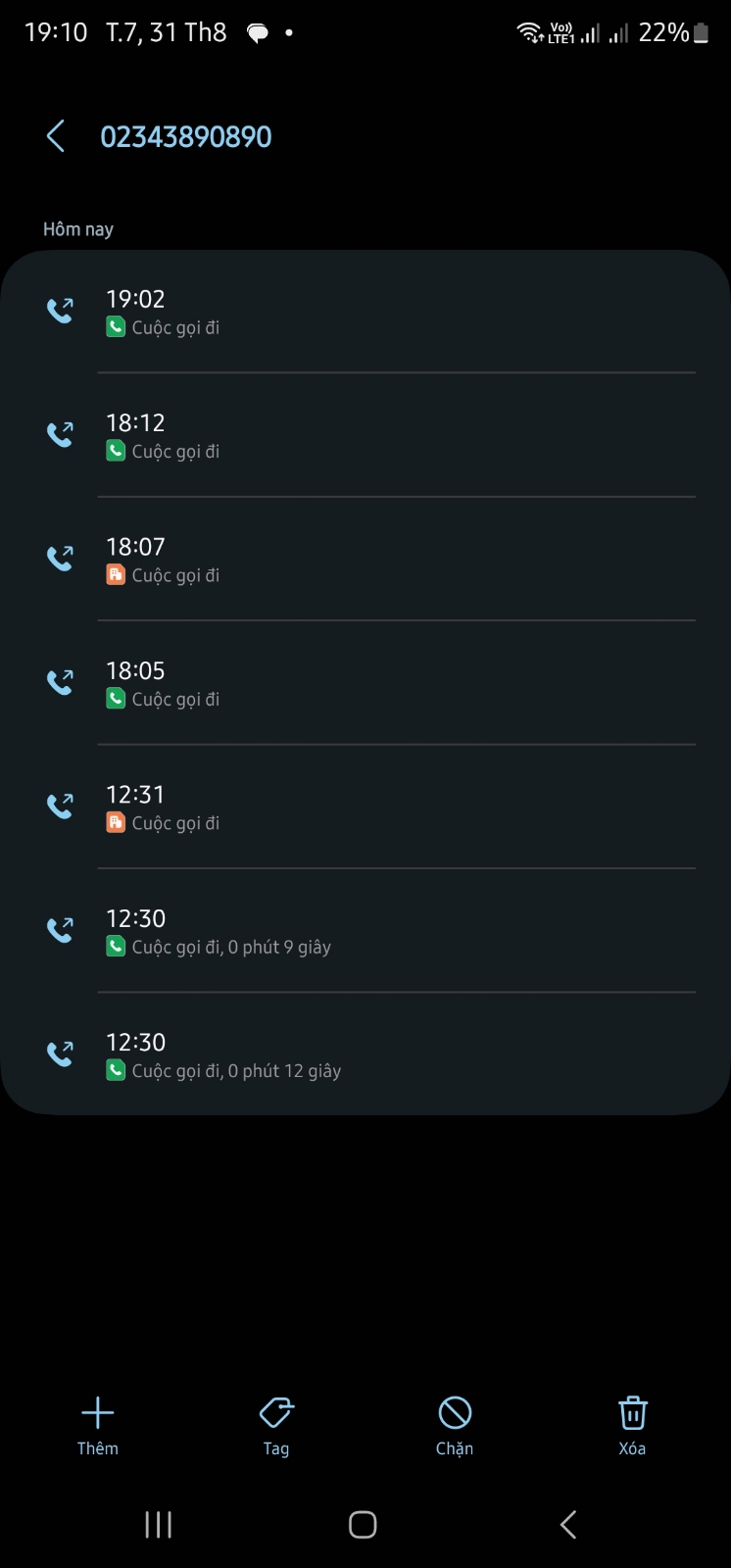Open the 12:30 call lasting 12 seconds
731x1568 pixels.
click(365, 1054)
